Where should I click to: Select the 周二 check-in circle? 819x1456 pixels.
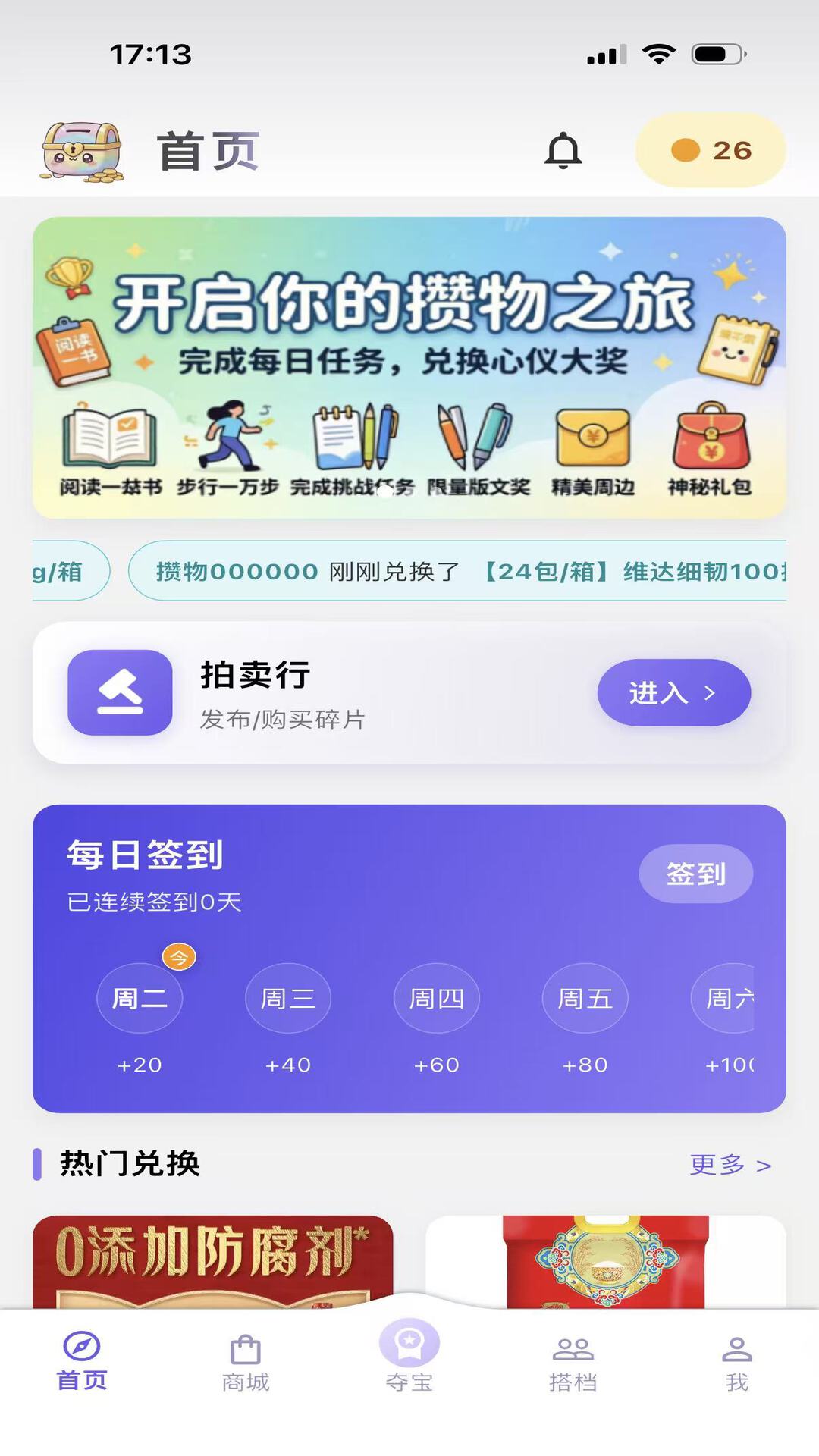click(140, 999)
